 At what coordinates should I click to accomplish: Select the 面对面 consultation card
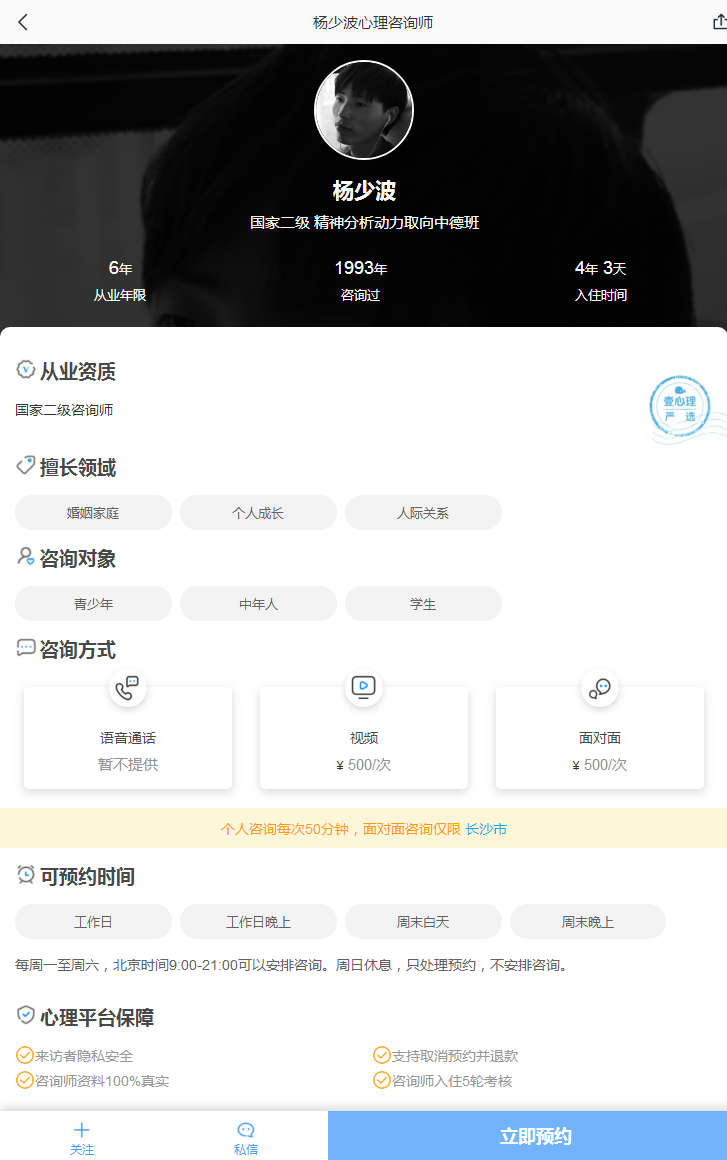[599, 738]
